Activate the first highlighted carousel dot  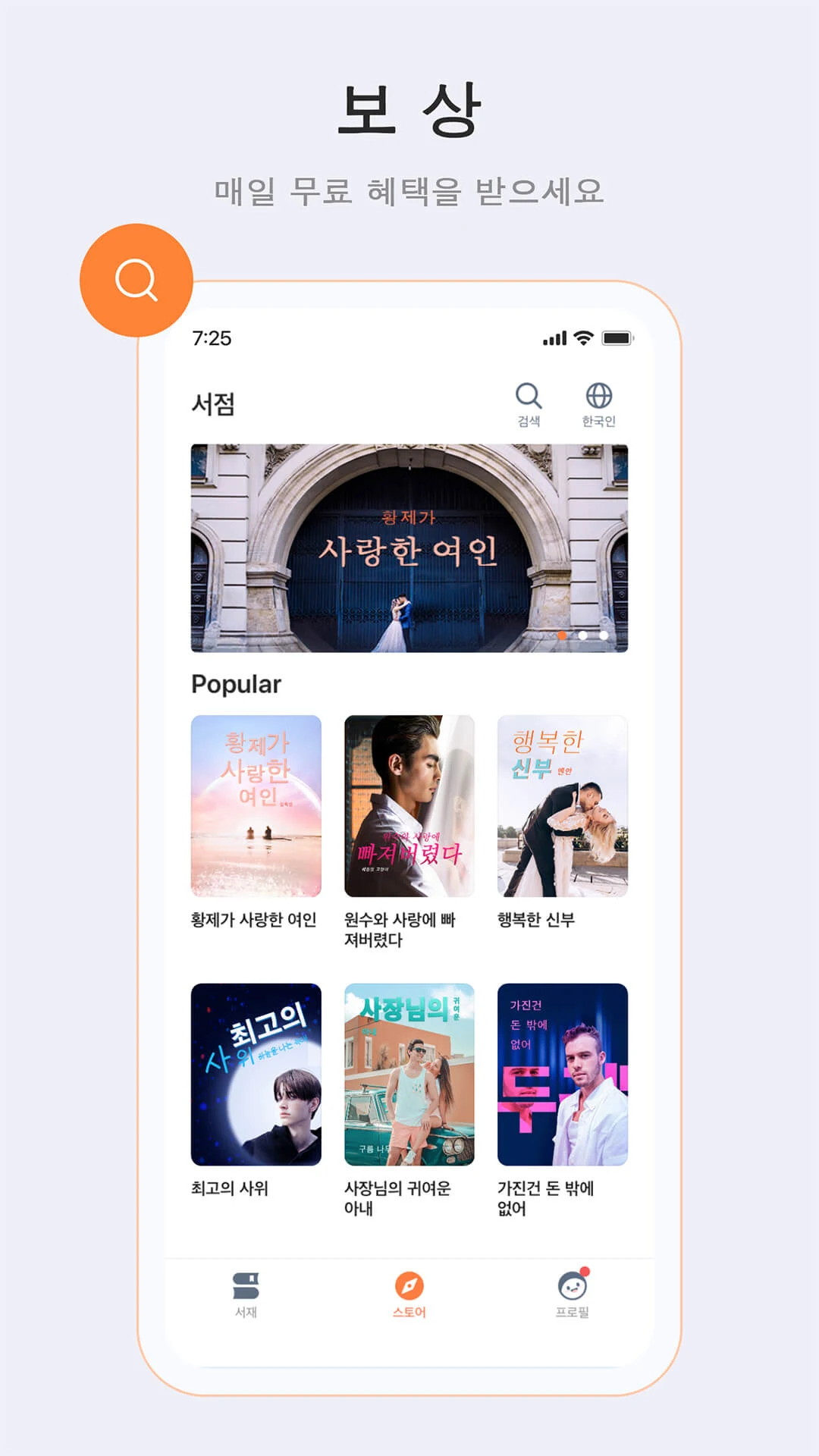click(x=562, y=635)
